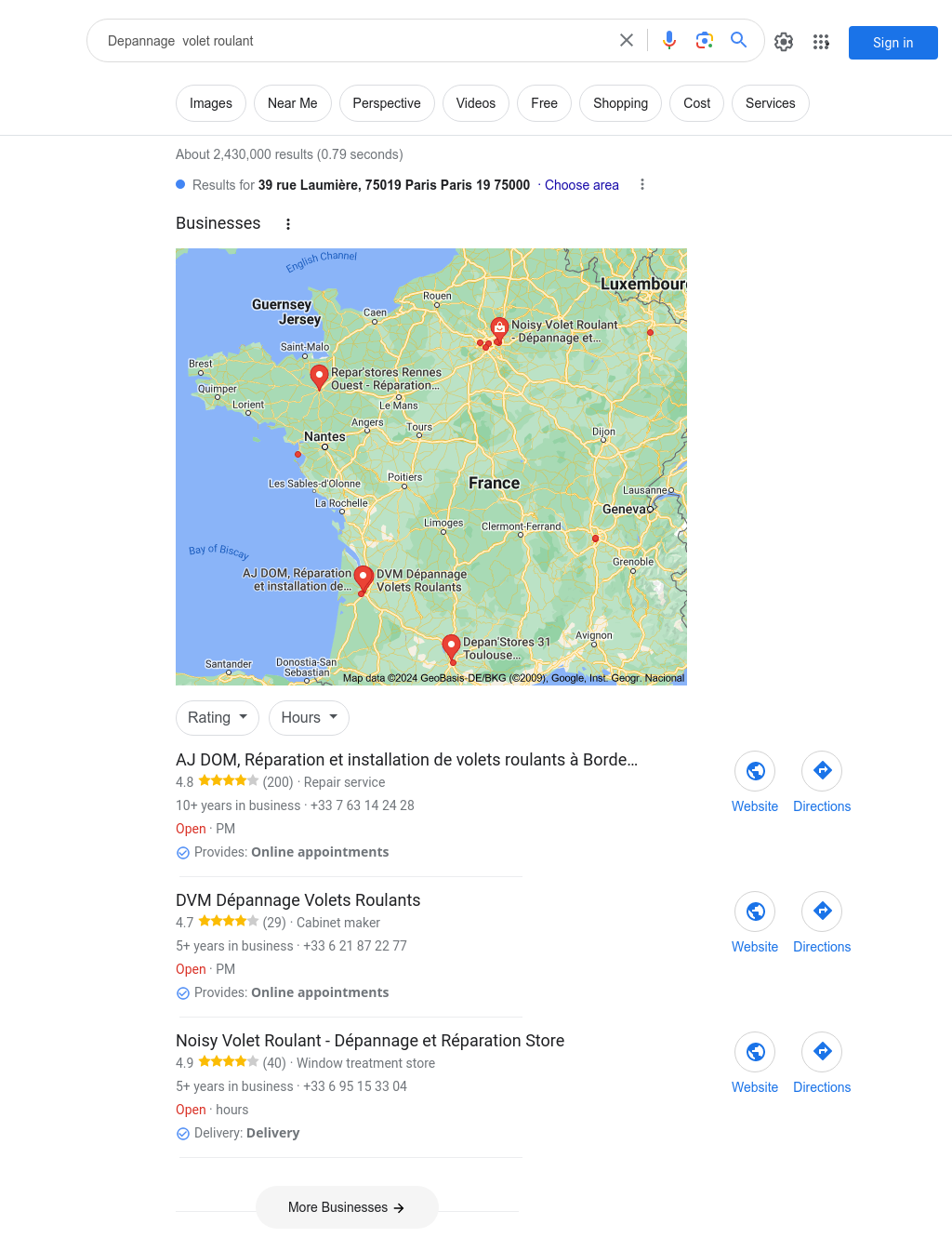Choose a different location area
The height and width of the screenshot is (1251, 952).
tap(581, 185)
